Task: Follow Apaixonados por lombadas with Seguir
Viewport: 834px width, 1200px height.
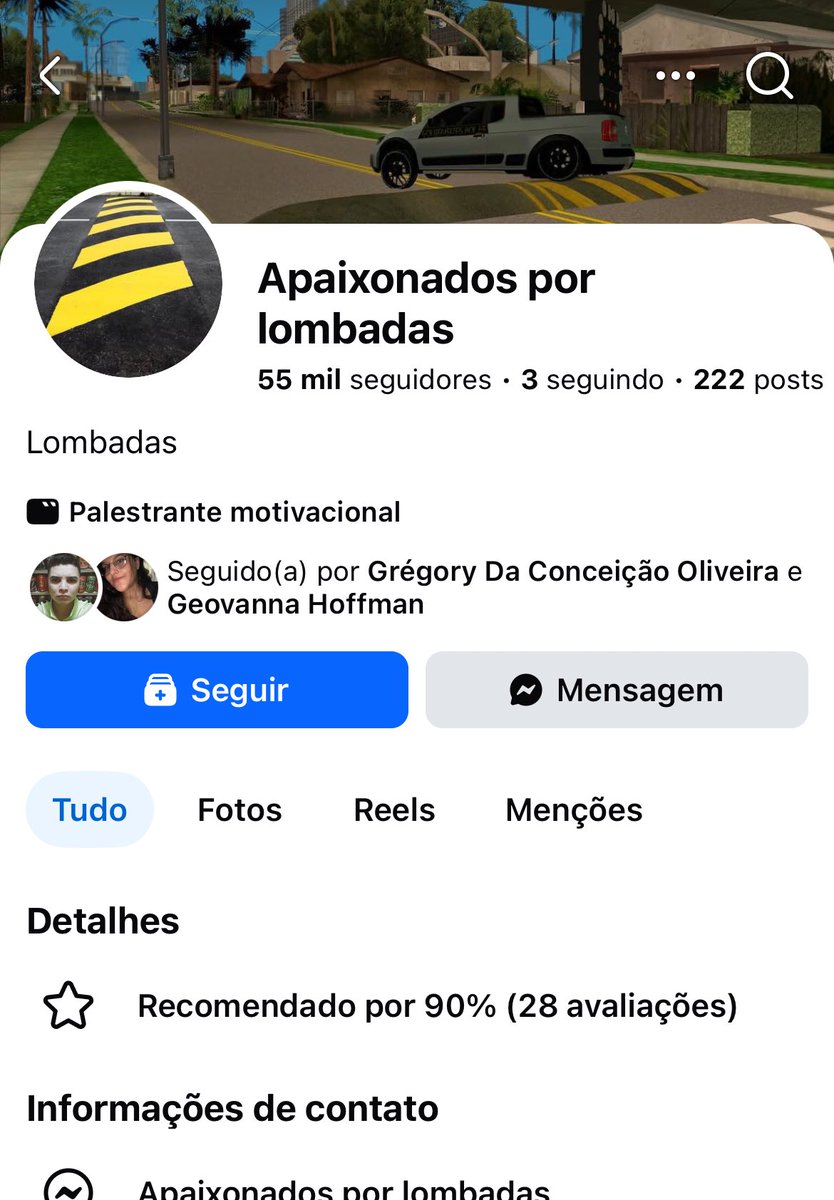Action: (217, 690)
